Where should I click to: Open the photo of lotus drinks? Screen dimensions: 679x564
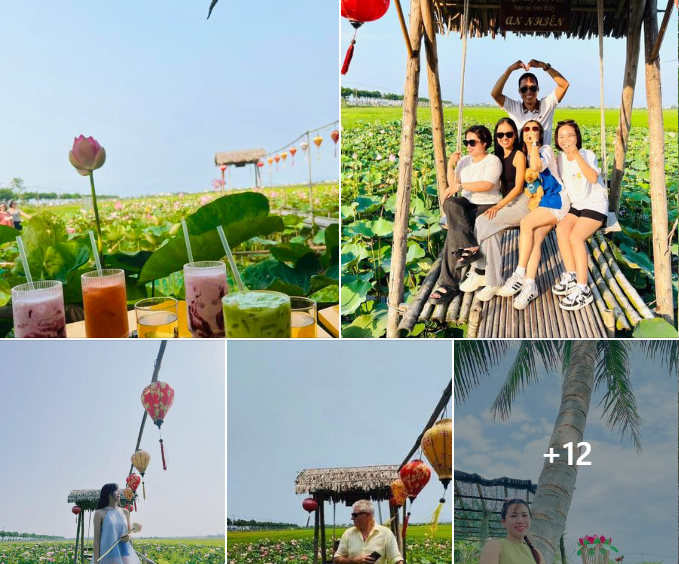click(x=169, y=168)
